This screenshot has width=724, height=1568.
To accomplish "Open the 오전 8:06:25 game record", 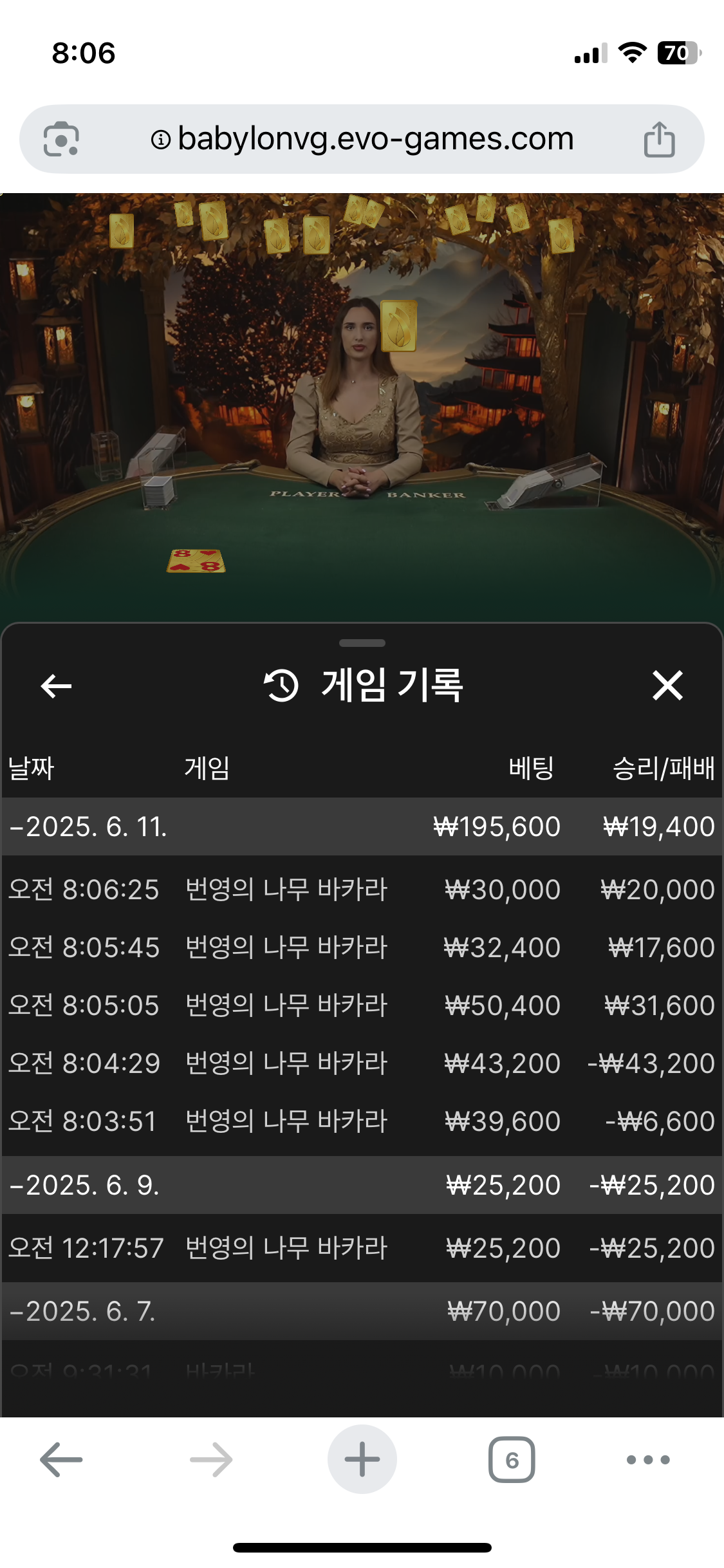I will click(x=362, y=890).
